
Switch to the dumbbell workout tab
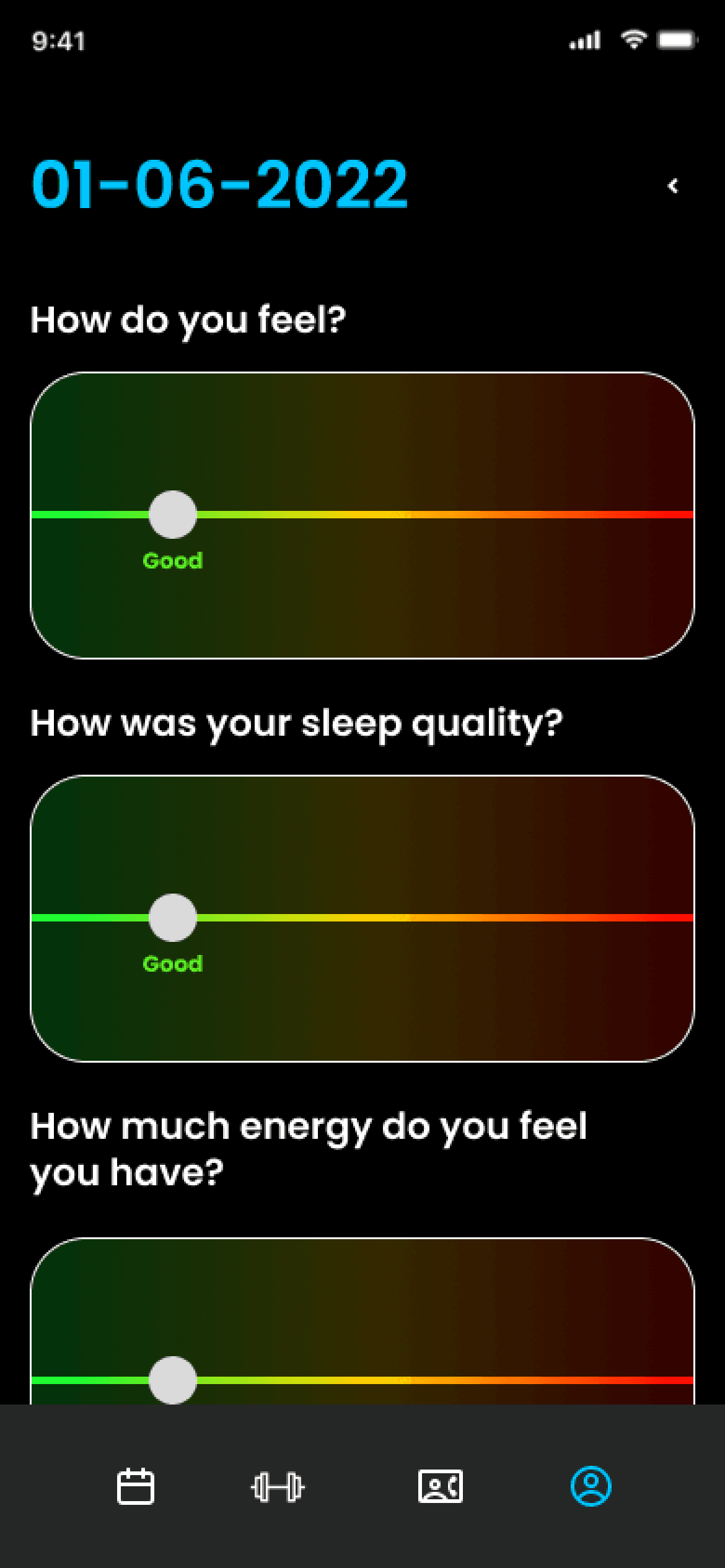point(278,1487)
